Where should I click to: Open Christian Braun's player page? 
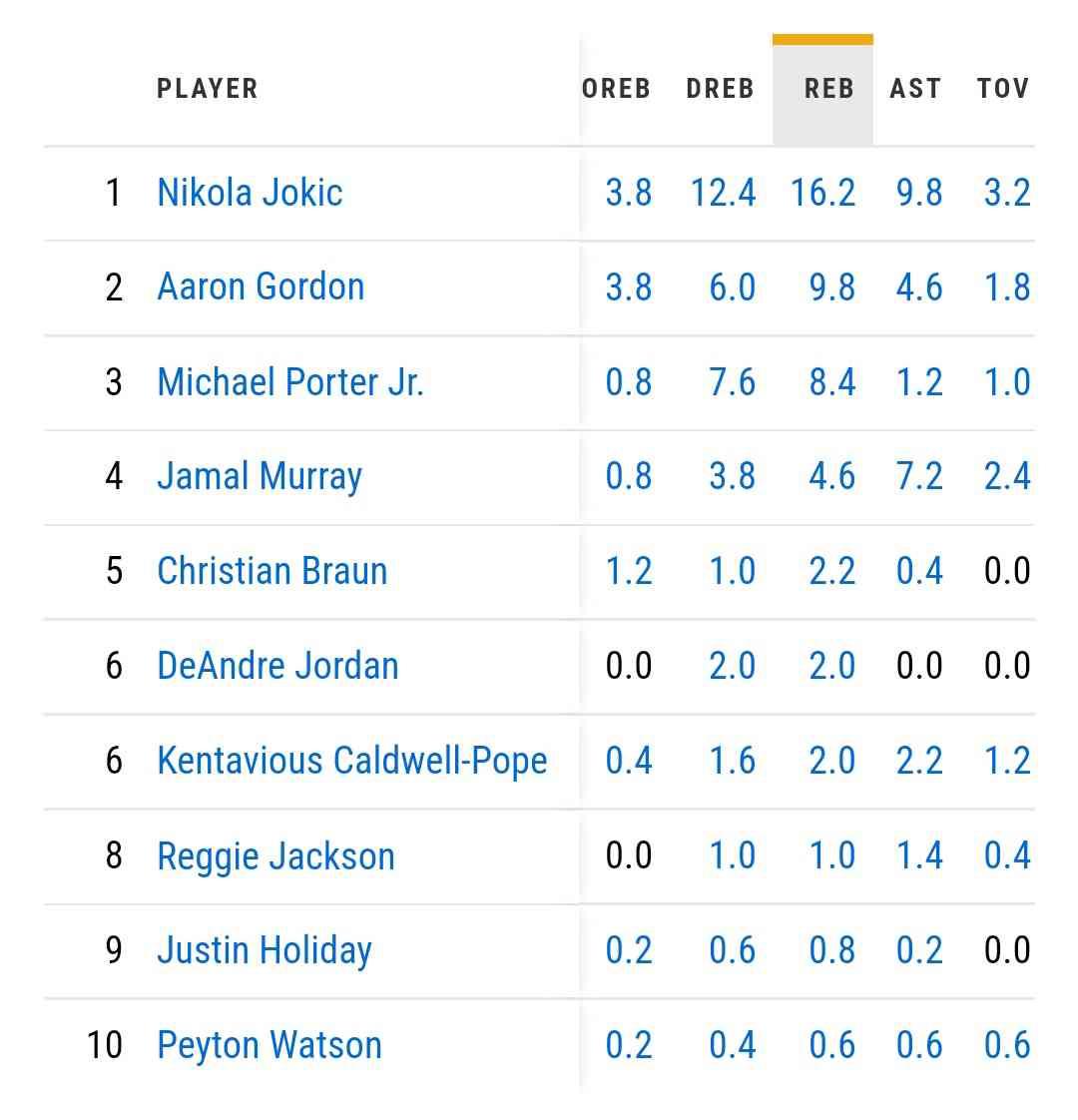(271, 571)
